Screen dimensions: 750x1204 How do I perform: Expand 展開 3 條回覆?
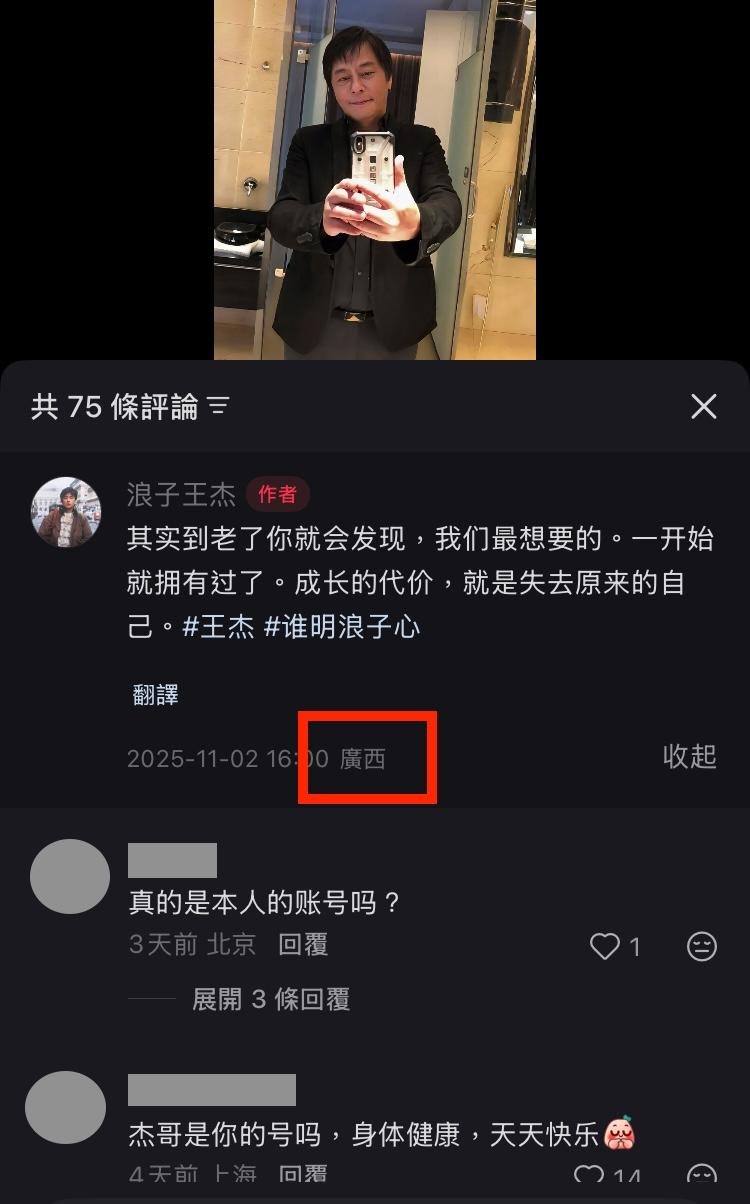(270, 999)
